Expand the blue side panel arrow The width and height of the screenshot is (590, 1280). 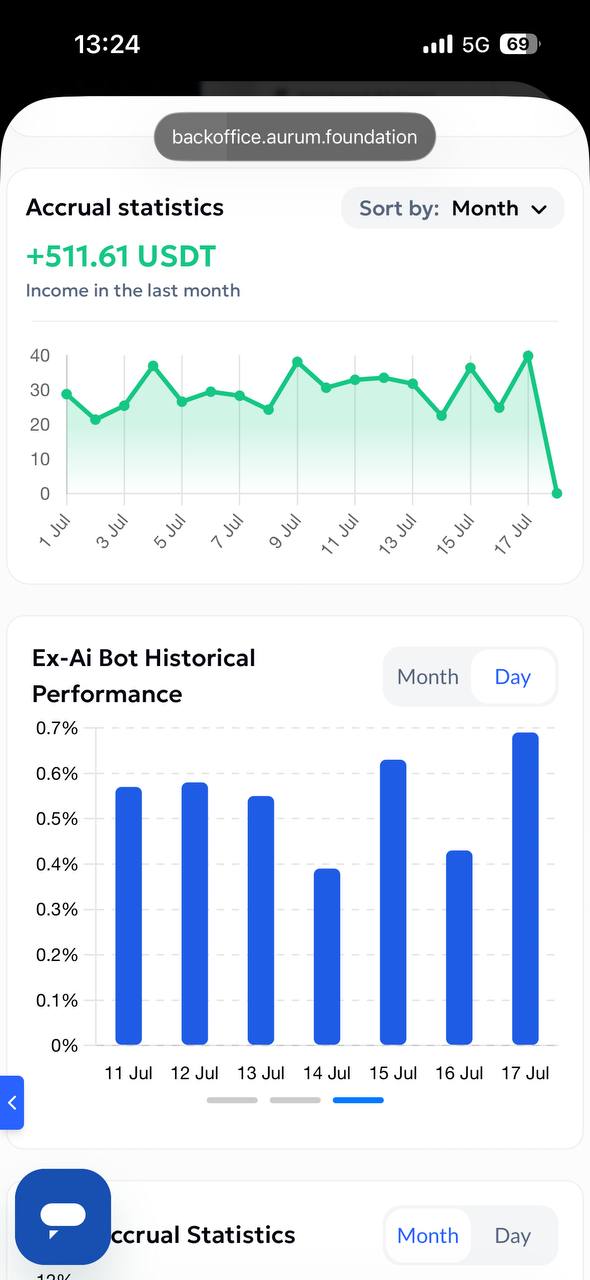point(11,1103)
